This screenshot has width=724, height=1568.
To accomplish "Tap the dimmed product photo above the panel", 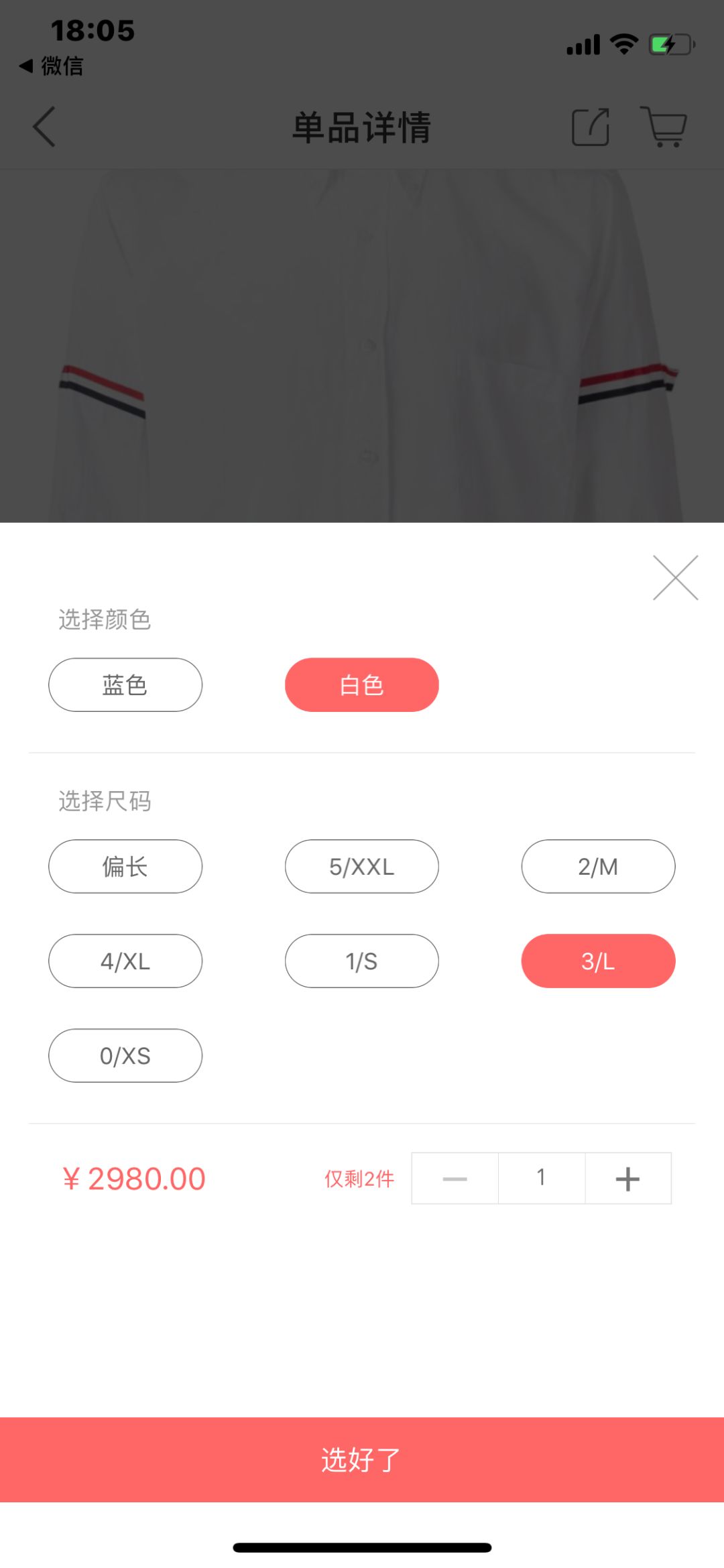I will click(362, 335).
